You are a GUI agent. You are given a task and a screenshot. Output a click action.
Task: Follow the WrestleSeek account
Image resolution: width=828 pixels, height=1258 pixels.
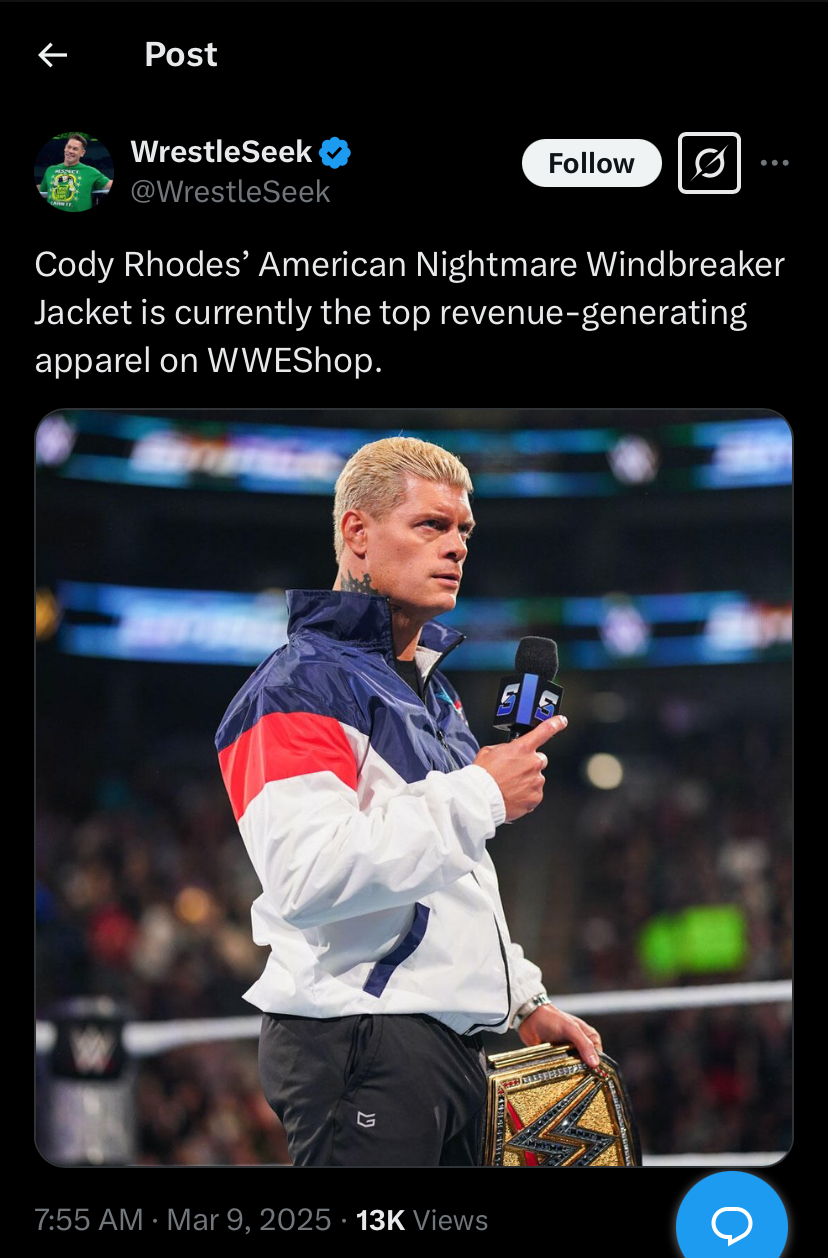pyautogui.click(x=591, y=163)
